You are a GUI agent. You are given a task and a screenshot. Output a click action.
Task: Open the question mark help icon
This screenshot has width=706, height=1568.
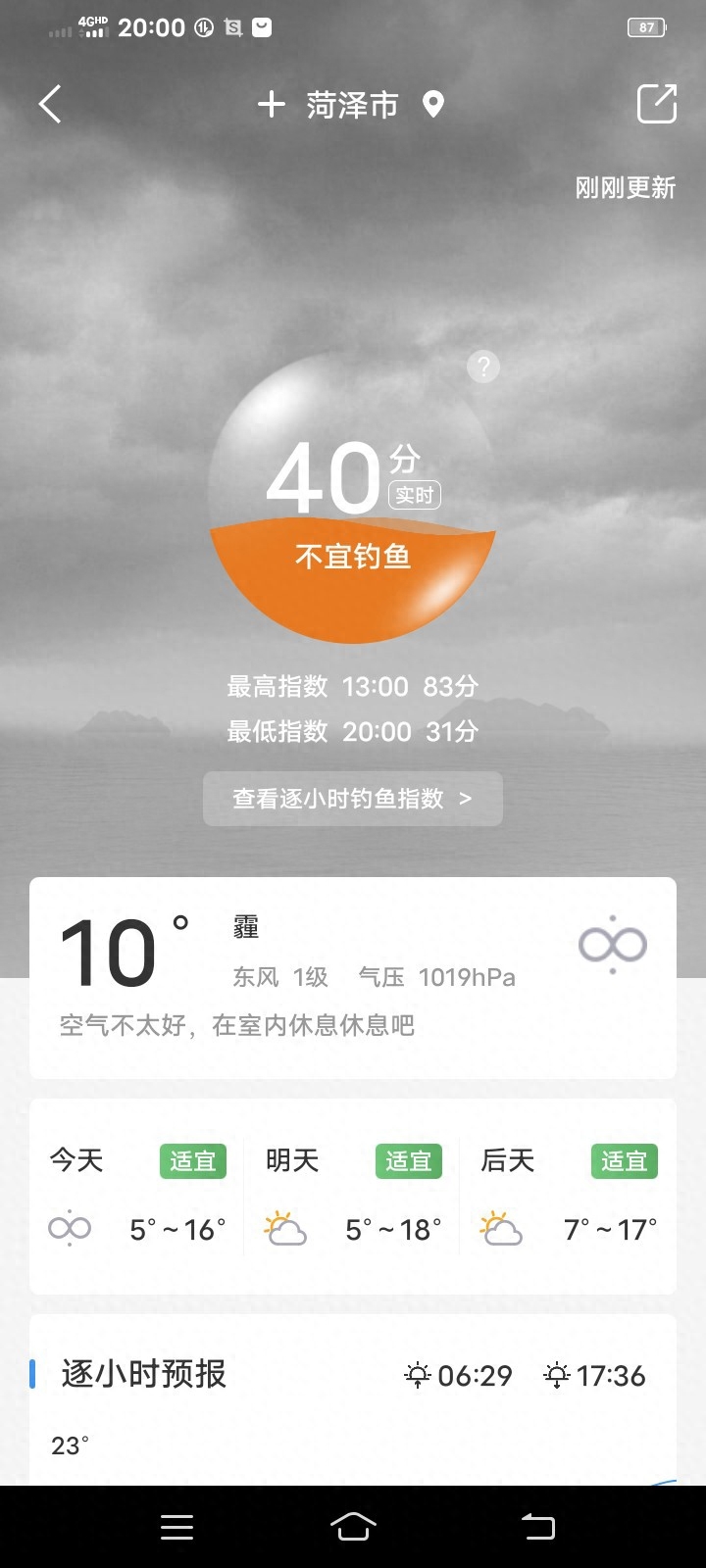(x=482, y=367)
